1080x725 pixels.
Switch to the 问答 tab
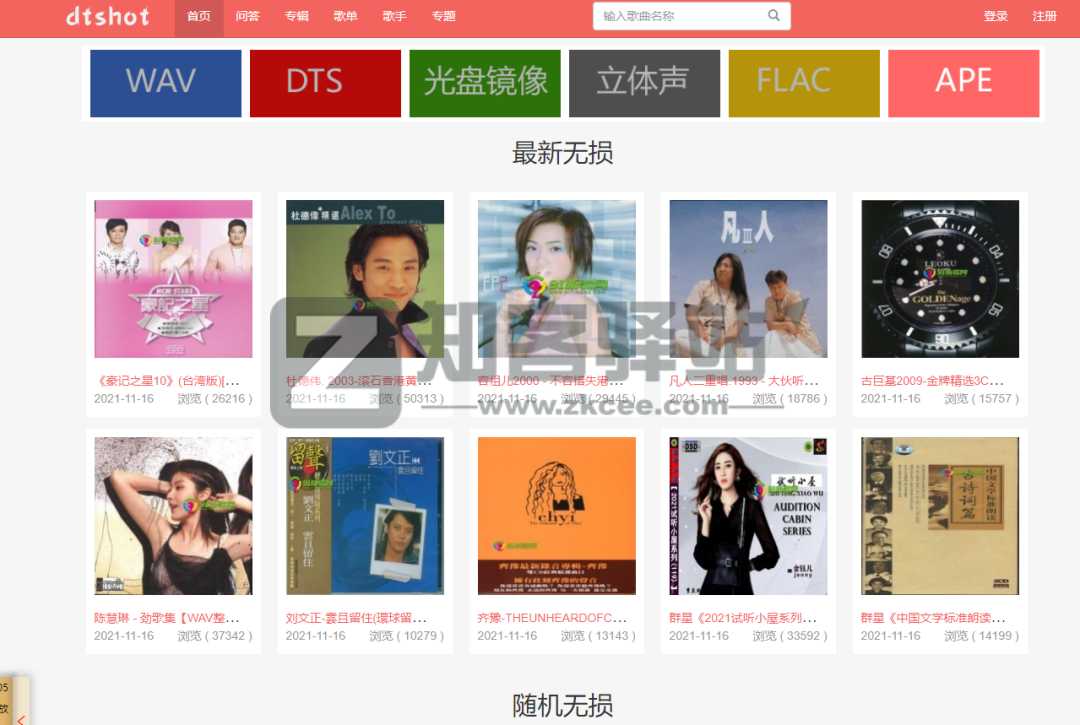(248, 17)
